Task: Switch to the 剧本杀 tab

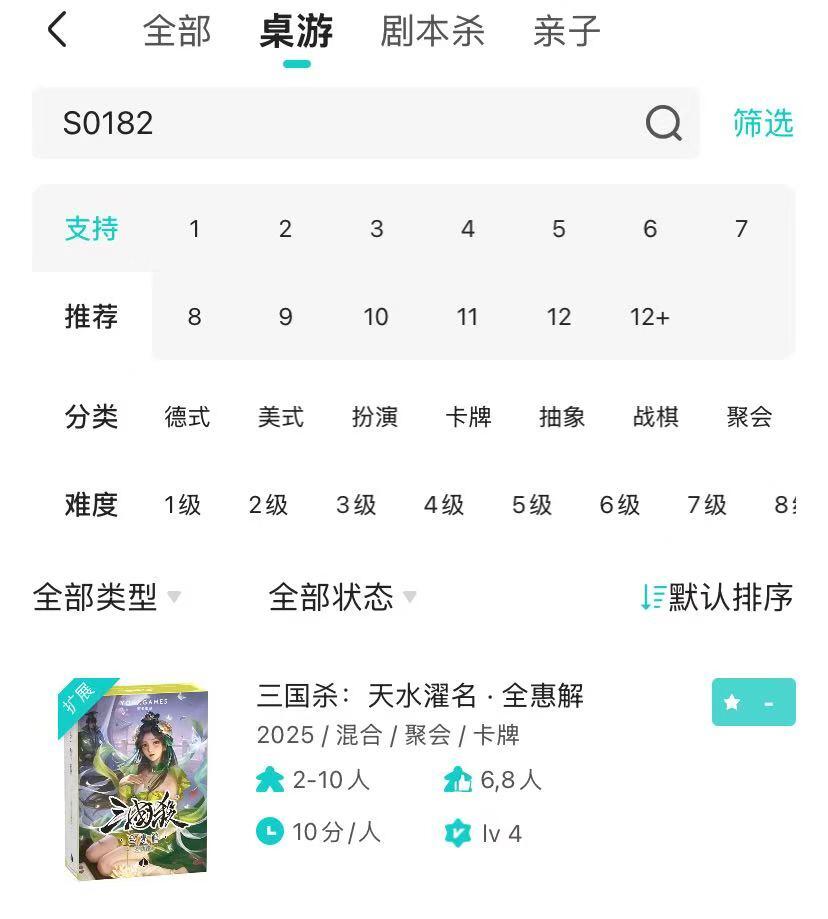Action: tap(432, 31)
